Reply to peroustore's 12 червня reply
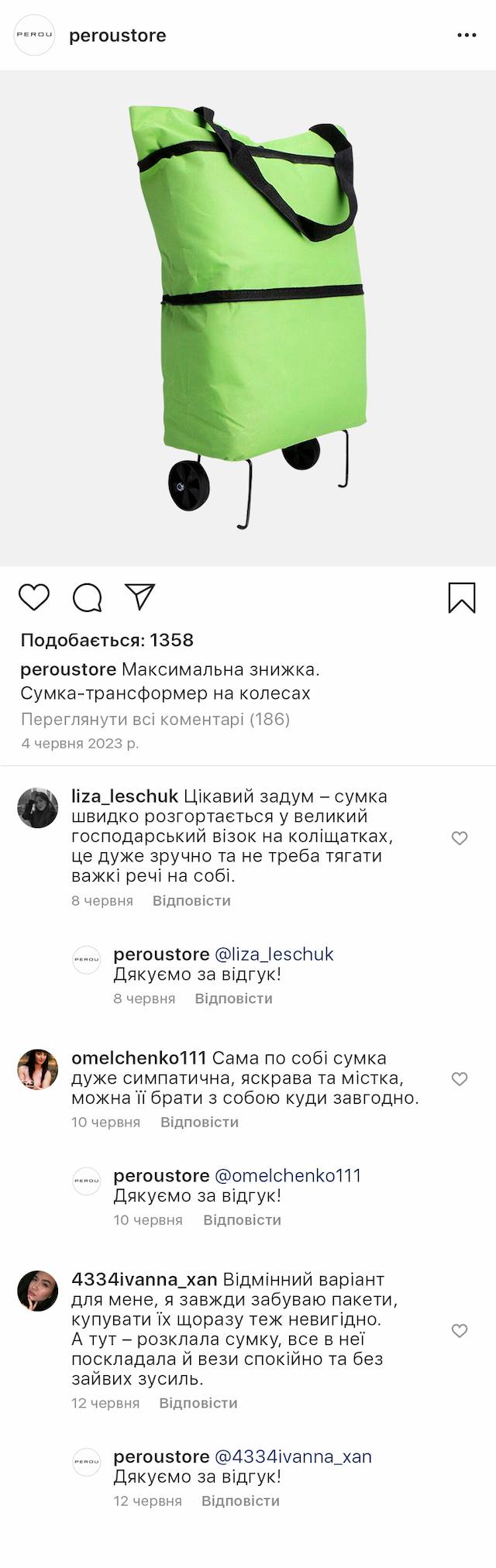Viewport: 496px width, 1568px height. point(240,1501)
